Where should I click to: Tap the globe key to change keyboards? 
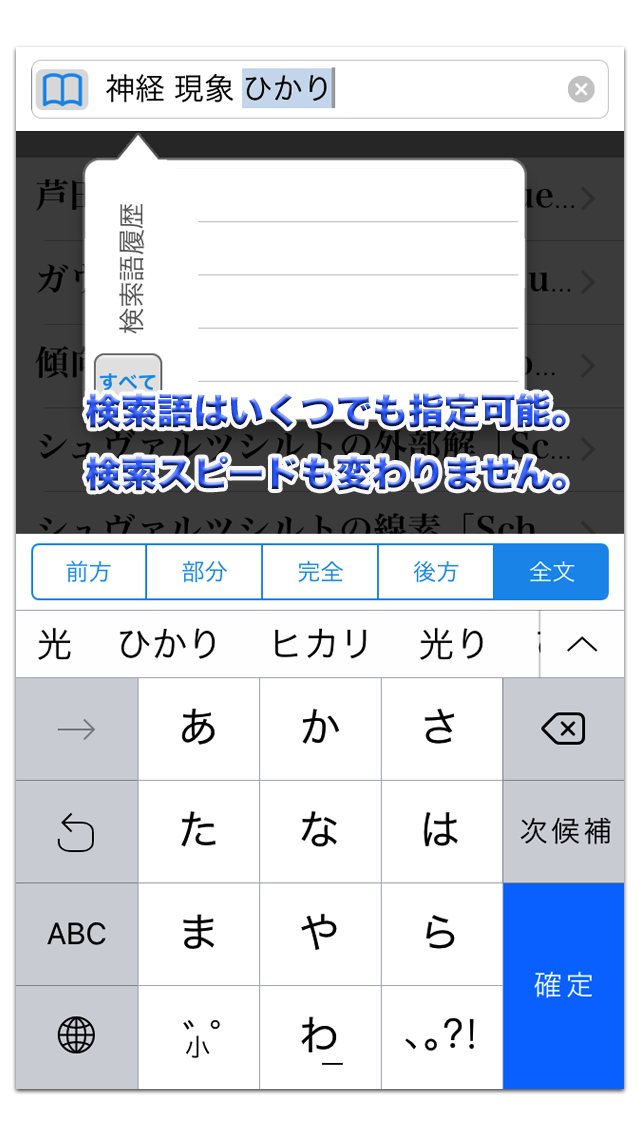point(77,1037)
